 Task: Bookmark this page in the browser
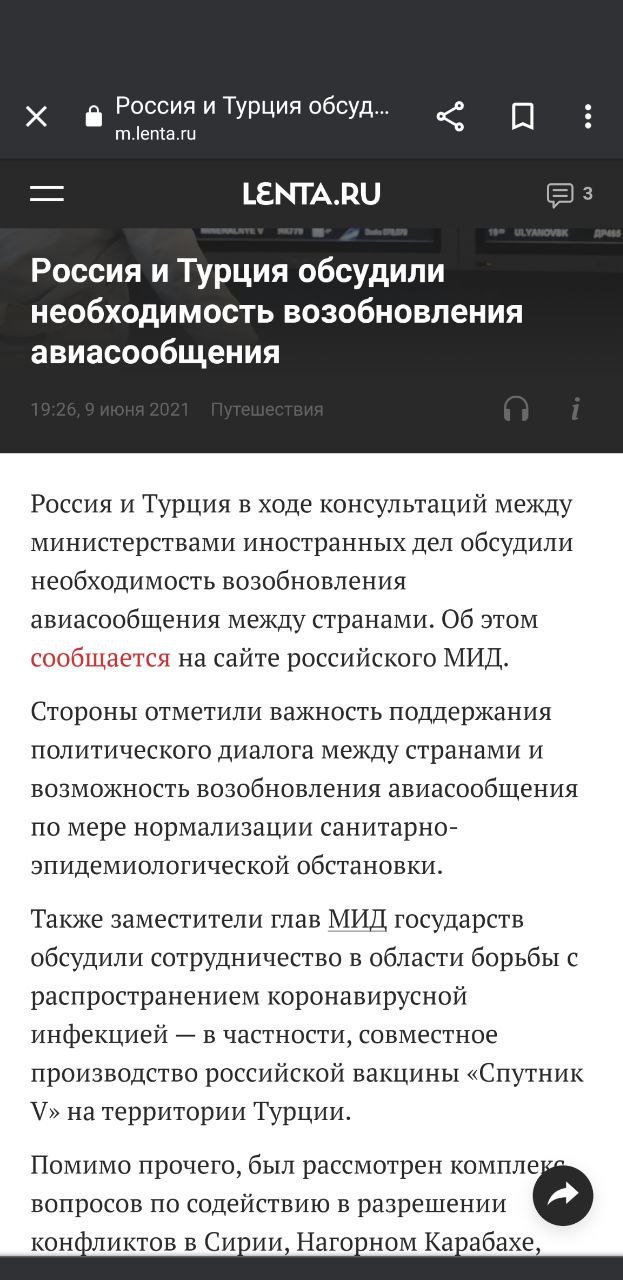[522, 117]
